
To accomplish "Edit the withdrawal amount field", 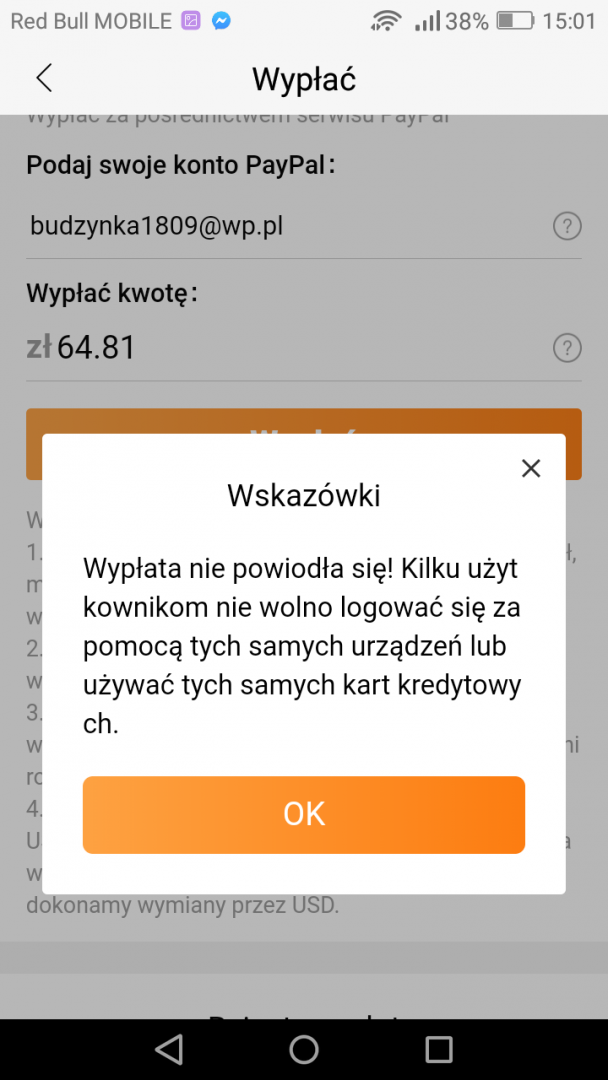I will tap(280, 347).
